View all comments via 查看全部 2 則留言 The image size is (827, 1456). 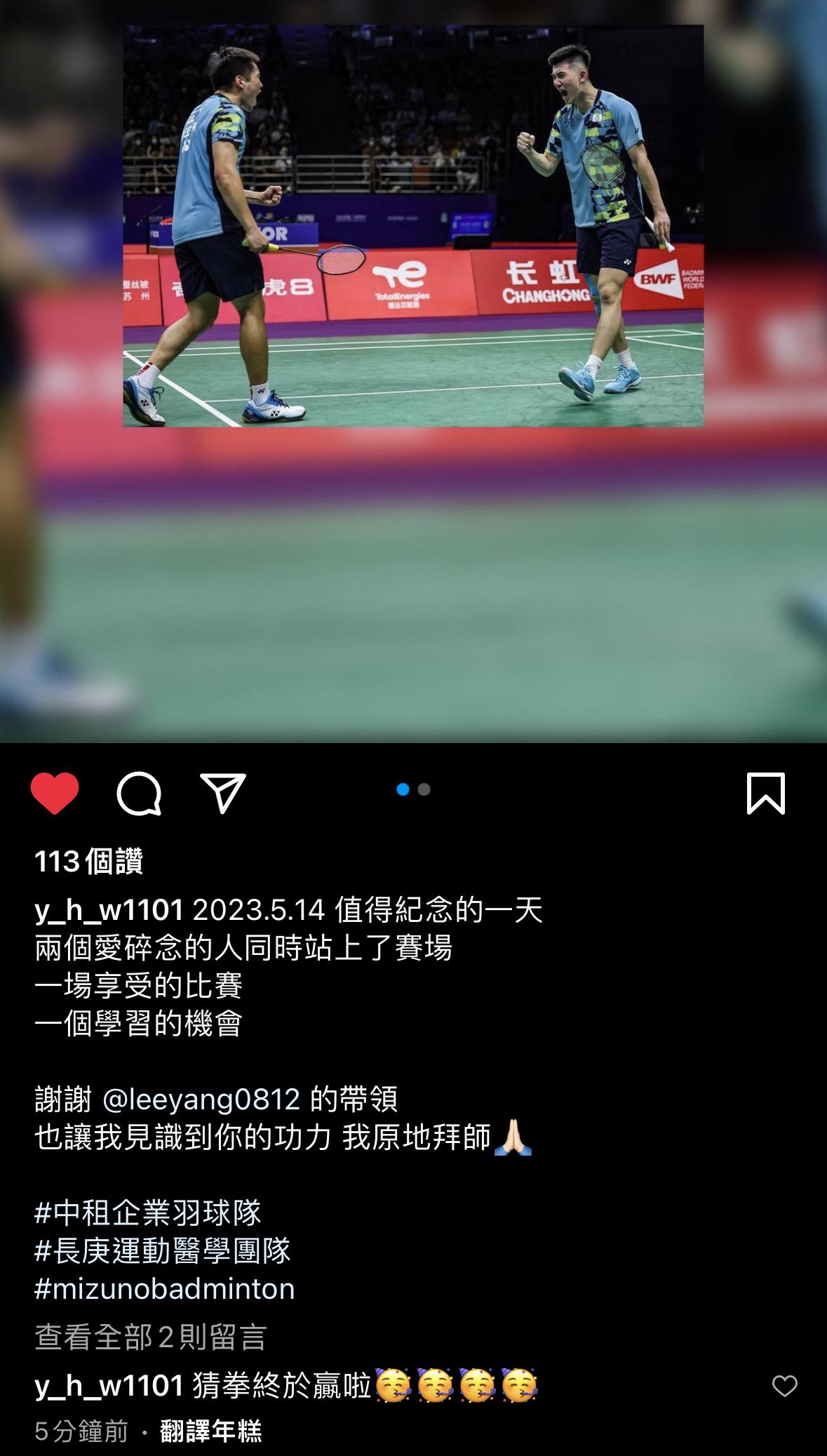[x=151, y=1337]
